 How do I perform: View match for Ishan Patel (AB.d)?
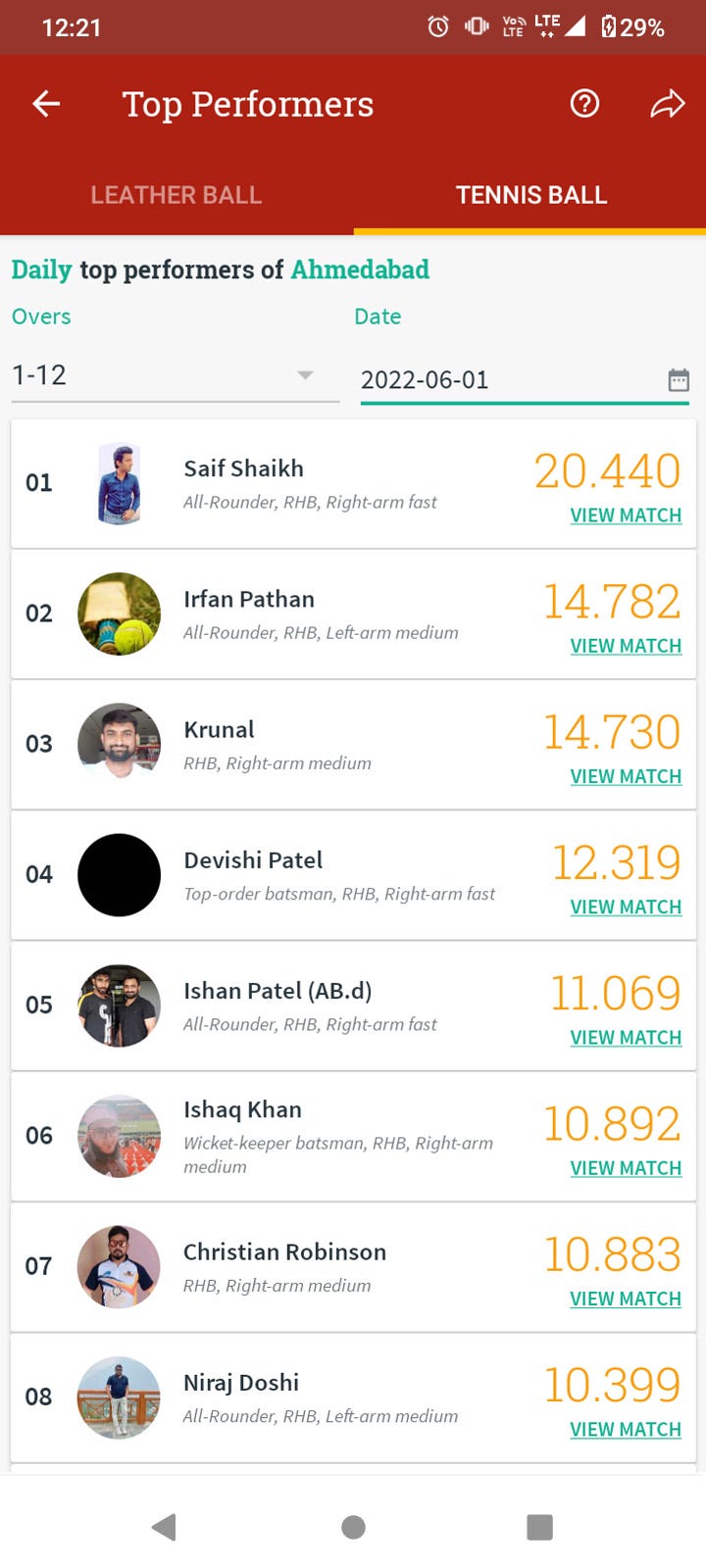pos(626,1037)
